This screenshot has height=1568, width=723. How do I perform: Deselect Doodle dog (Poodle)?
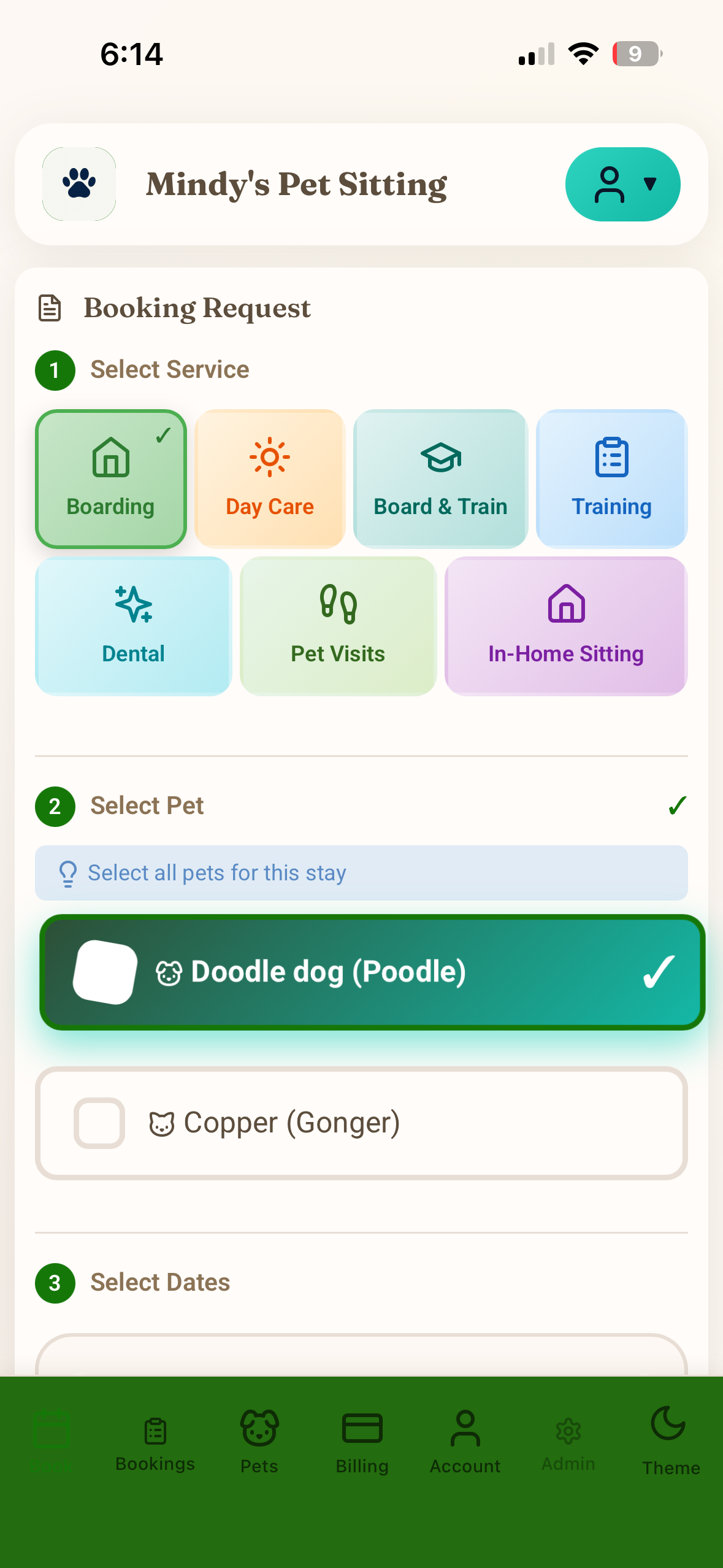(372, 972)
